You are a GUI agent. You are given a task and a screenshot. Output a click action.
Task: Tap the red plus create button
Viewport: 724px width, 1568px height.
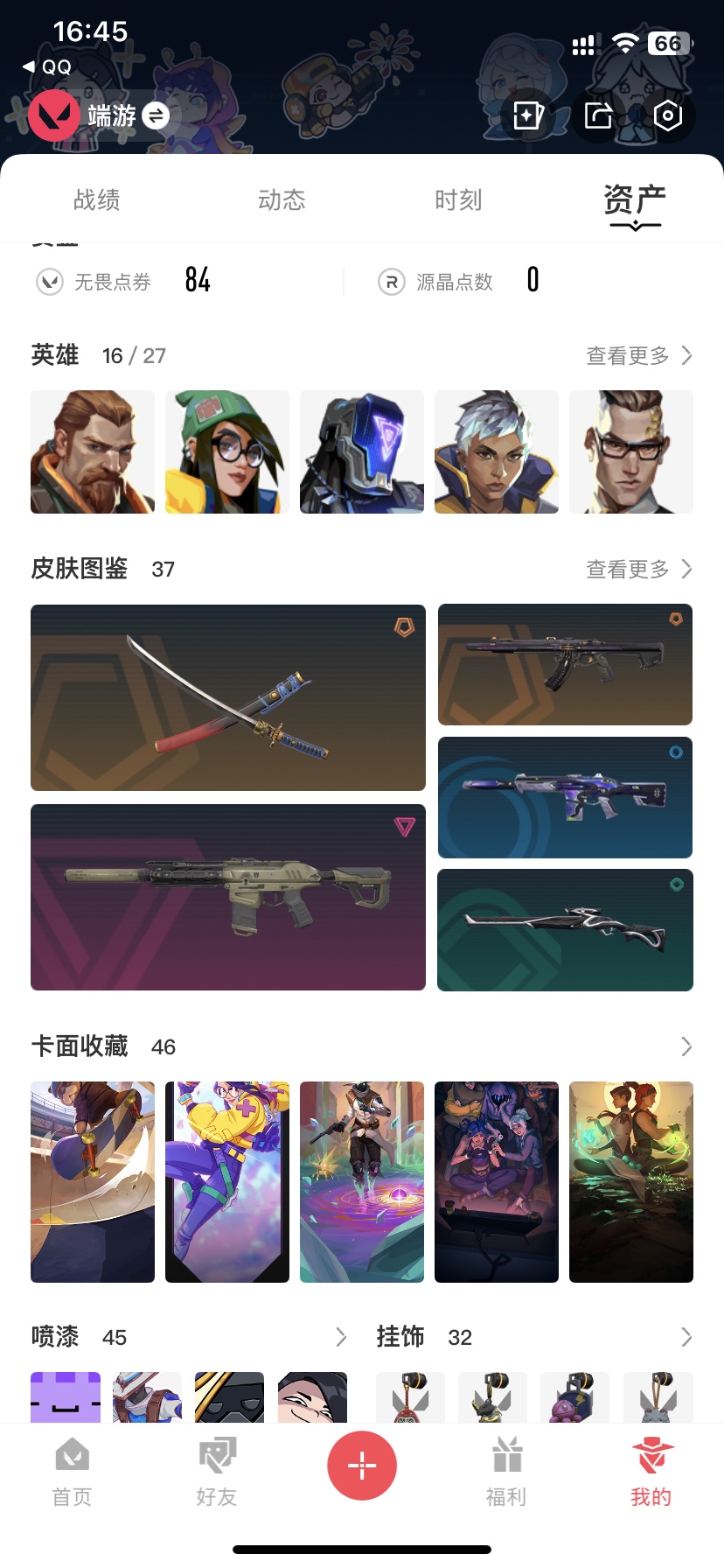click(362, 1466)
